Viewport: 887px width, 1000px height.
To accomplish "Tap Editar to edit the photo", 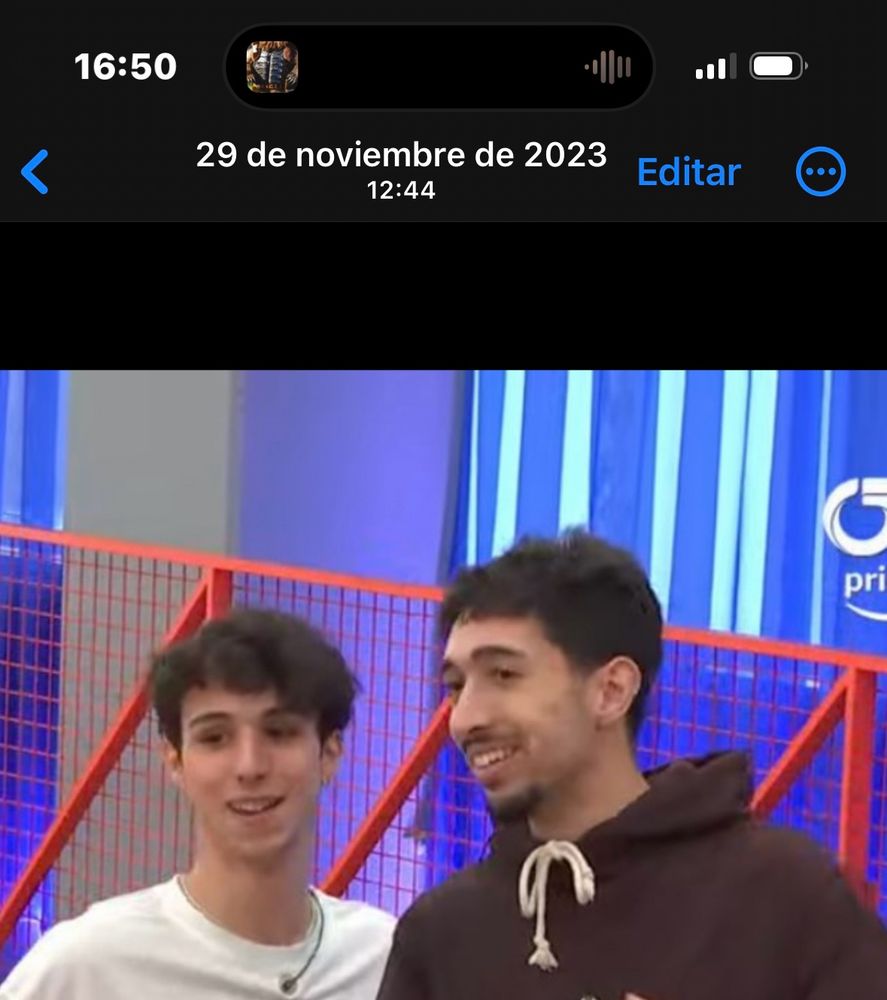I will coord(688,172).
